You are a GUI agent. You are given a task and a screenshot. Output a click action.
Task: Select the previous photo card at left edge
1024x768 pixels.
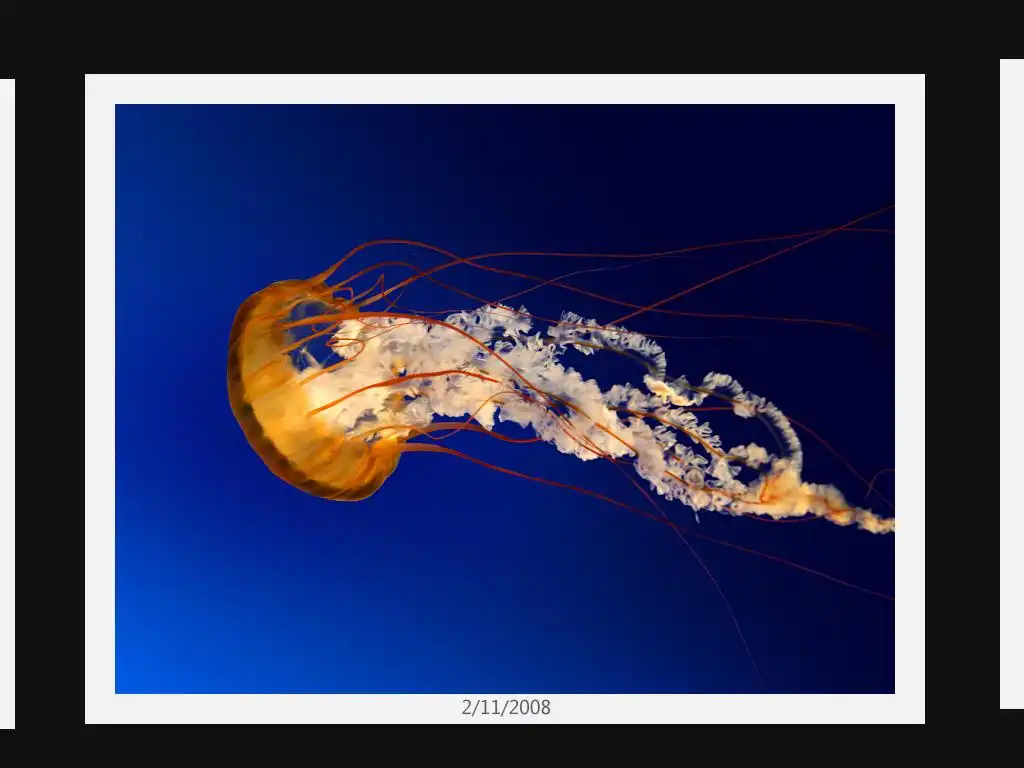click(x=6, y=404)
